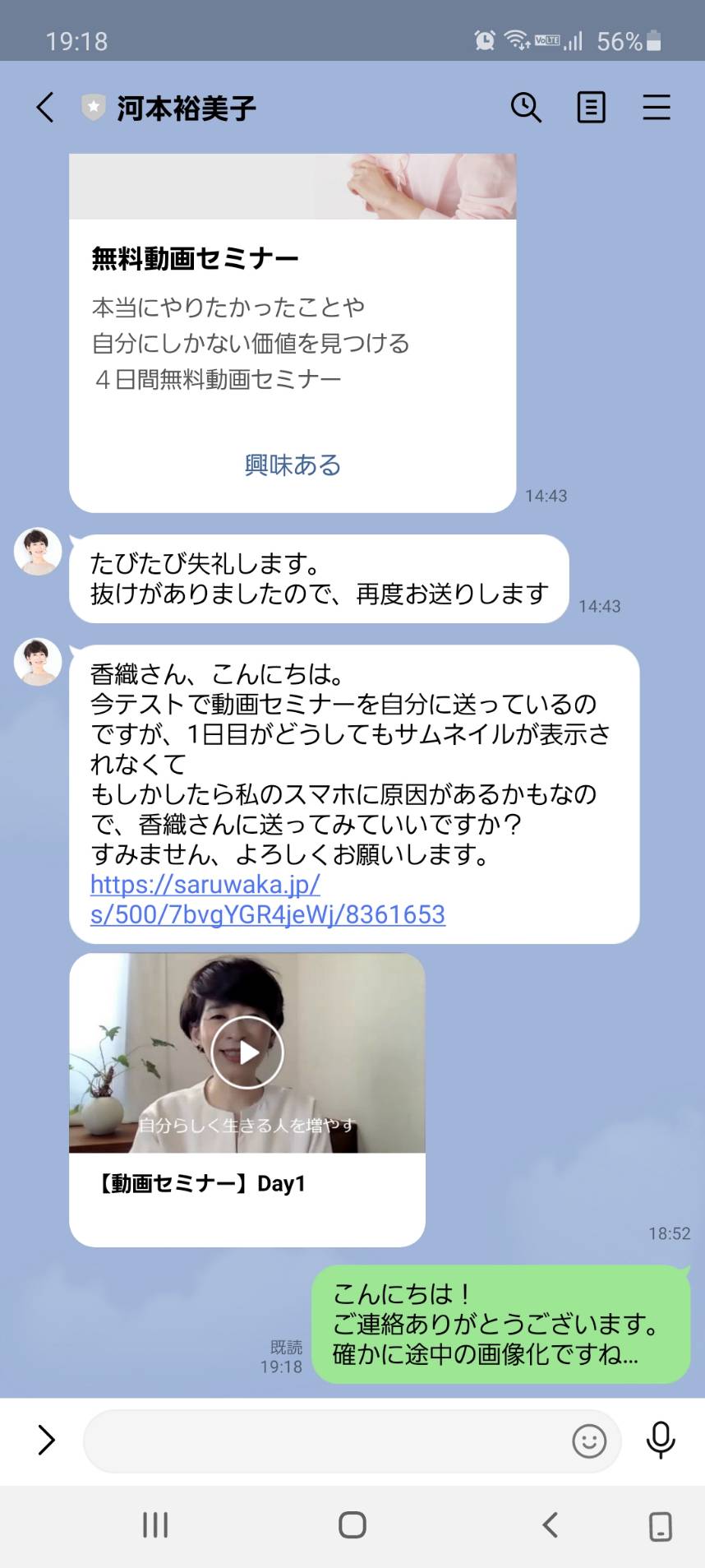Play the Day1 video seminar preview
The width and height of the screenshot is (705, 1568).
pyautogui.click(x=247, y=1052)
